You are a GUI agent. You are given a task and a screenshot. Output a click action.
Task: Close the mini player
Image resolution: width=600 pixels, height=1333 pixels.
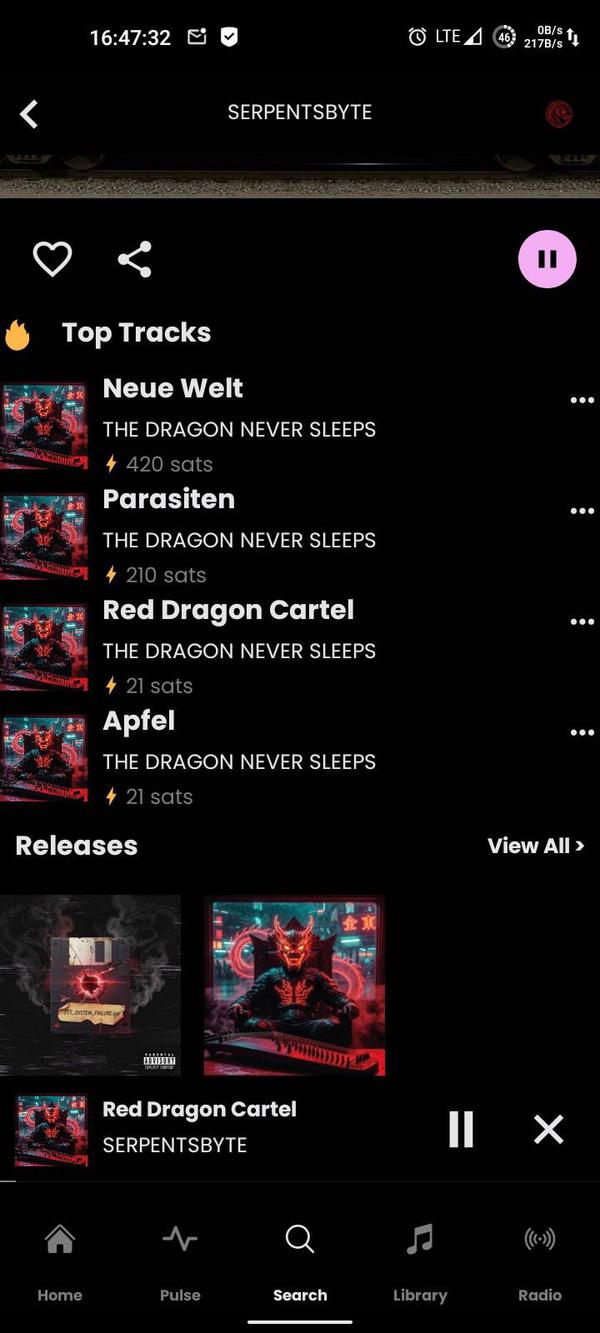[548, 1129]
